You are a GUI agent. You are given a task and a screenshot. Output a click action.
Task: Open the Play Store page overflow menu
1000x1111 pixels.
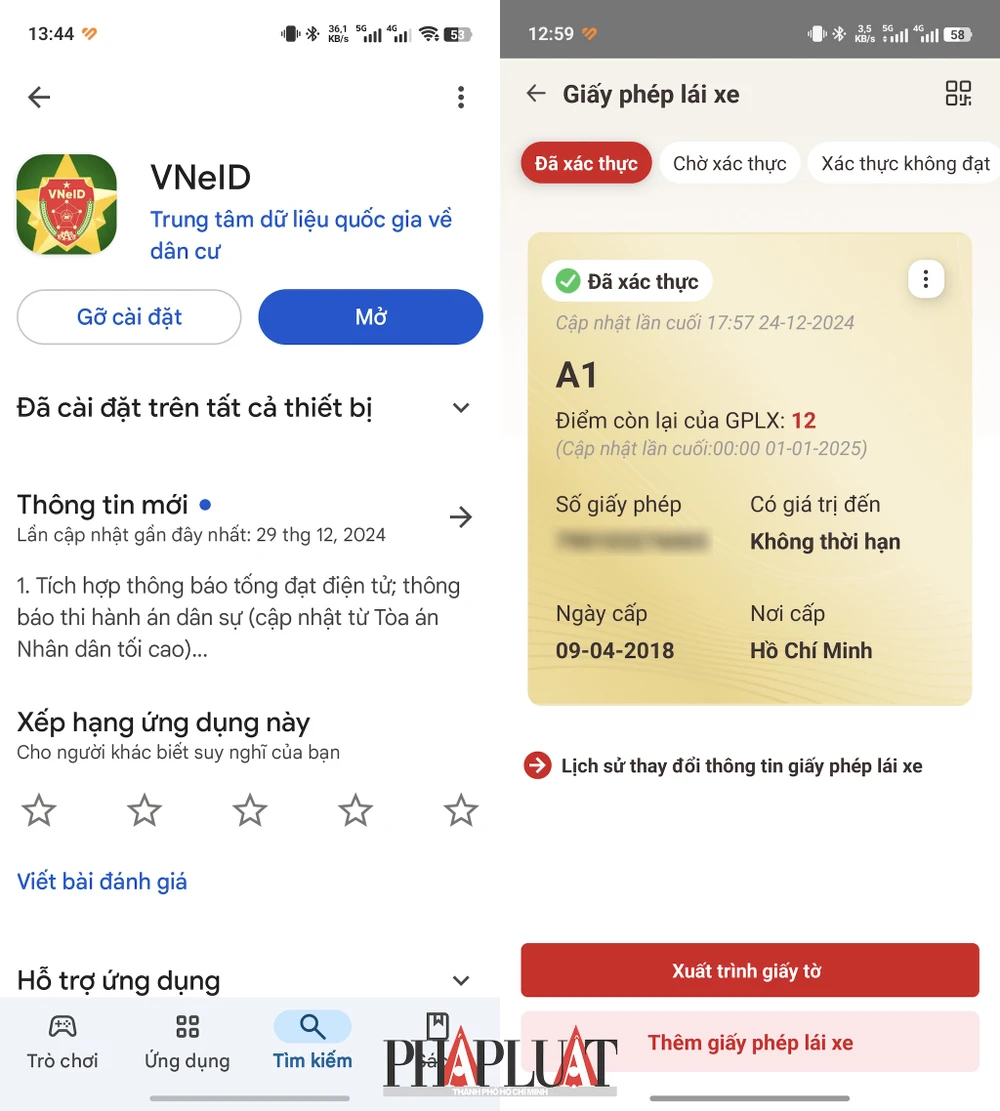(x=461, y=97)
